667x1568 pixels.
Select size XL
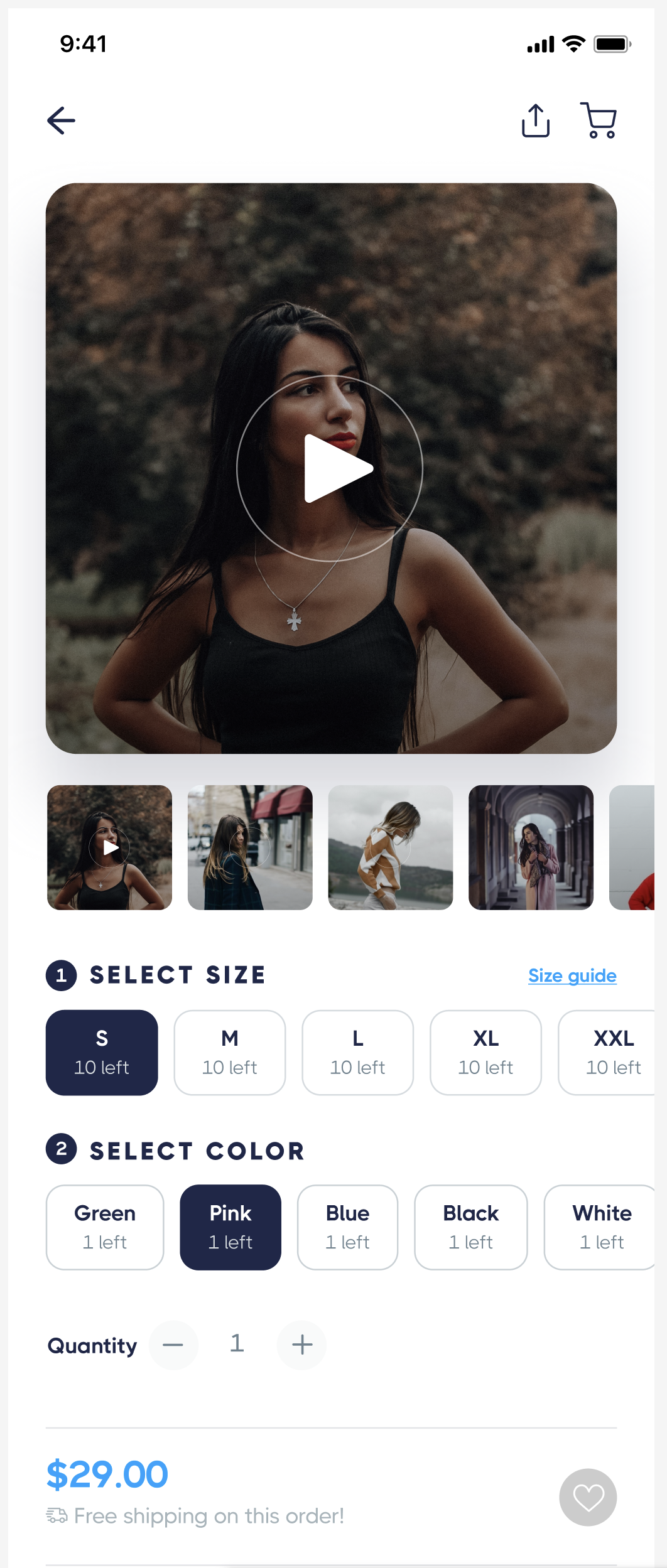pos(485,1052)
